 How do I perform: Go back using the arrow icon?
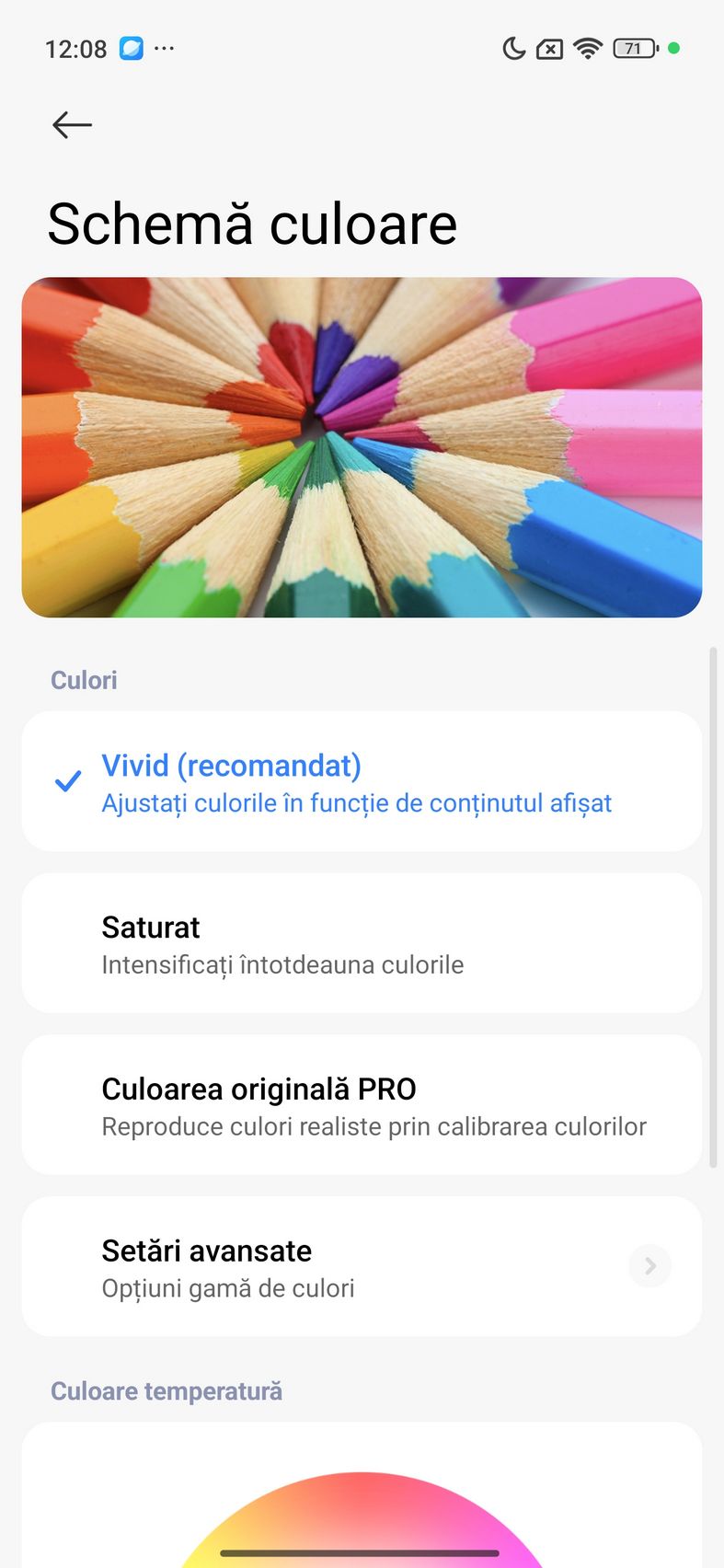[72, 125]
